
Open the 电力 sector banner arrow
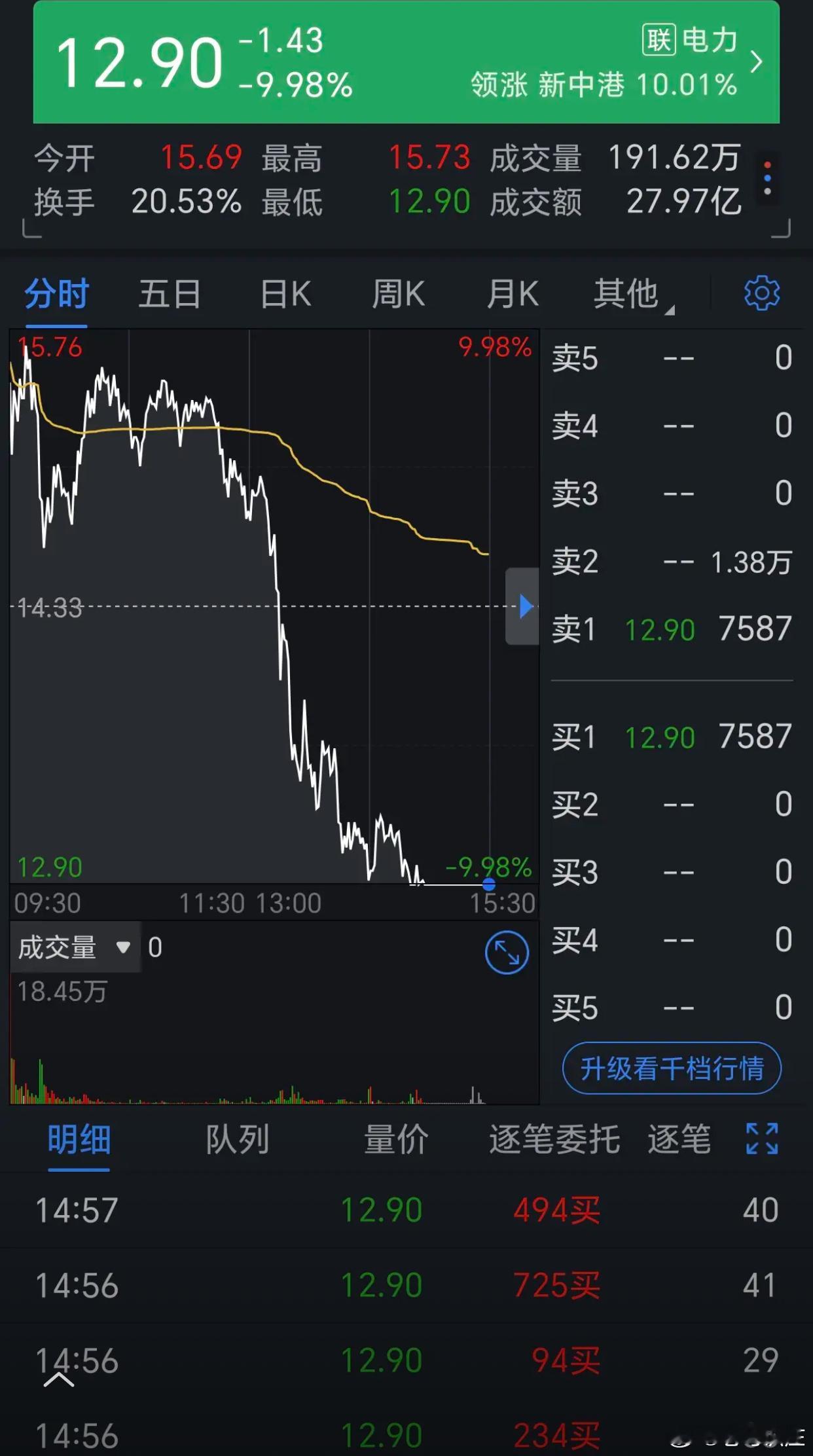(x=756, y=62)
